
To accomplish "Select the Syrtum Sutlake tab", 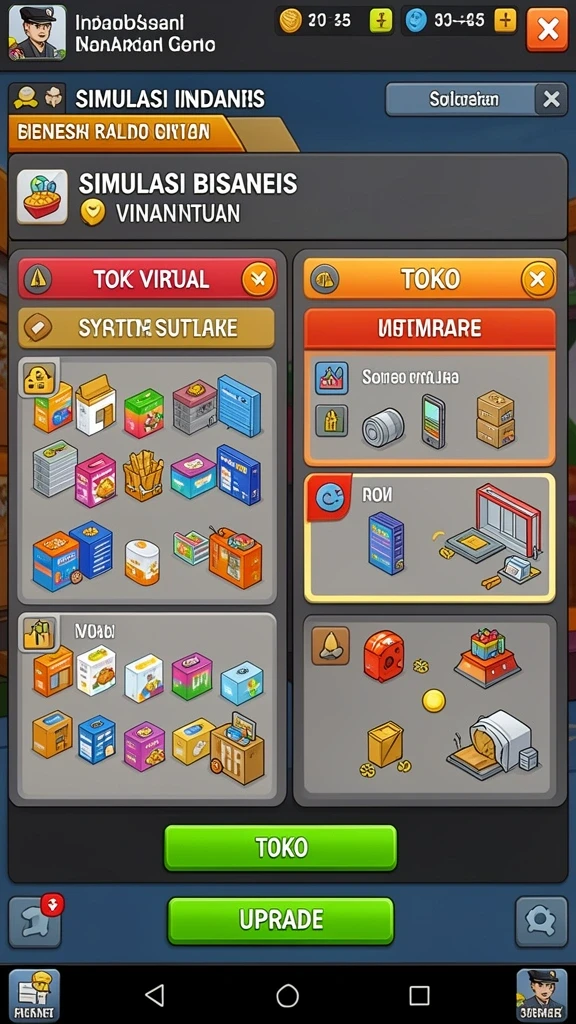I will (x=147, y=328).
